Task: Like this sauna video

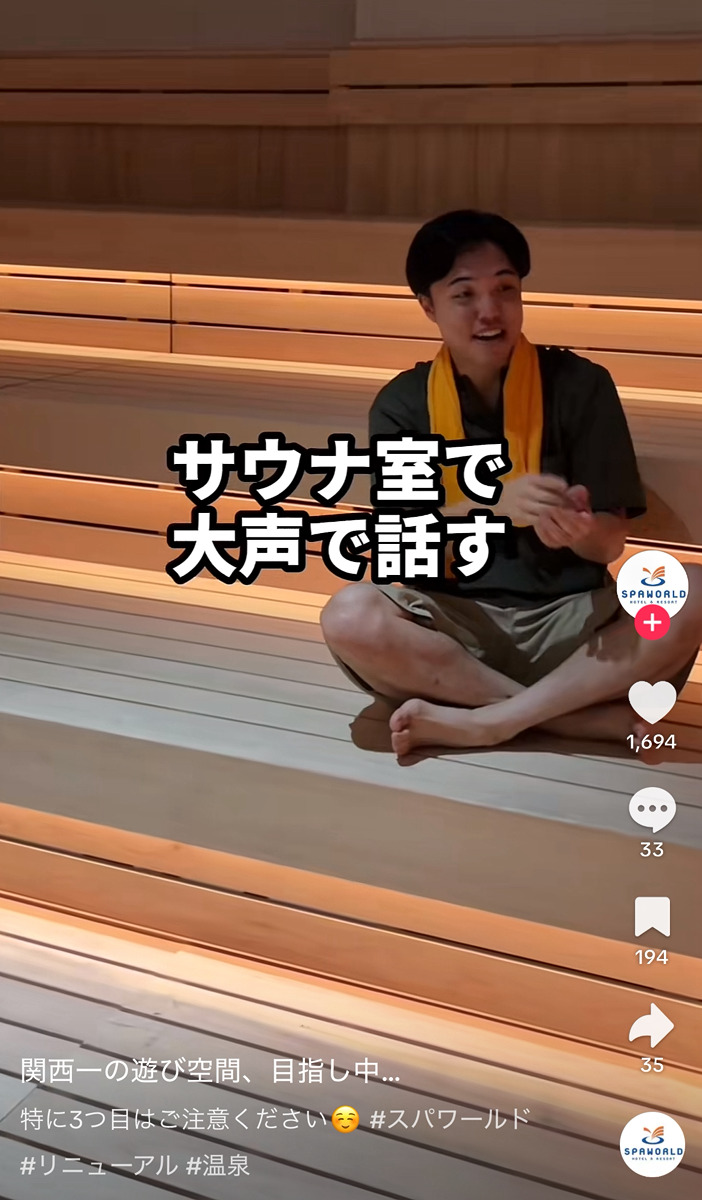Action: [x=652, y=703]
